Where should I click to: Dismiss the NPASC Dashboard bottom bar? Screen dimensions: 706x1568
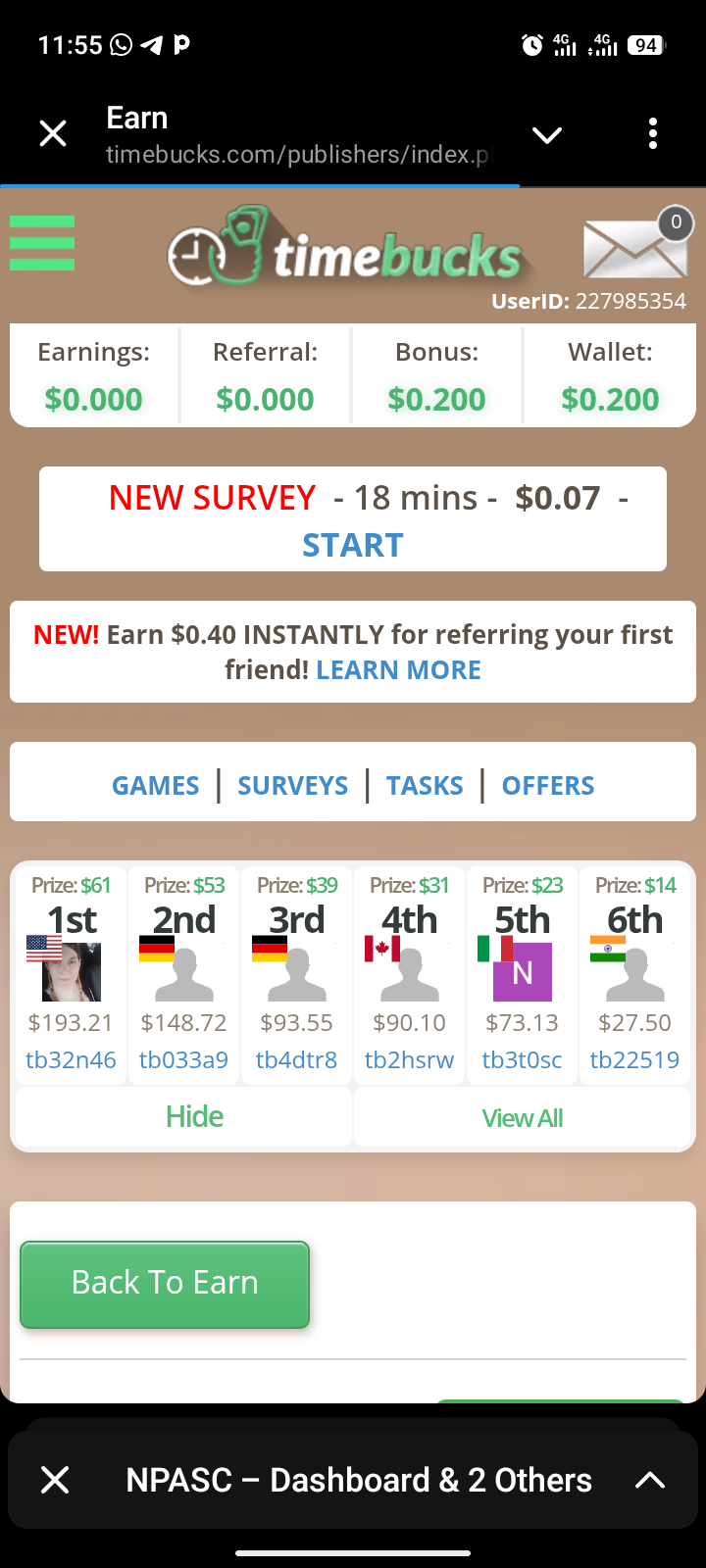pyautogui.click(x=55, y=1480)
